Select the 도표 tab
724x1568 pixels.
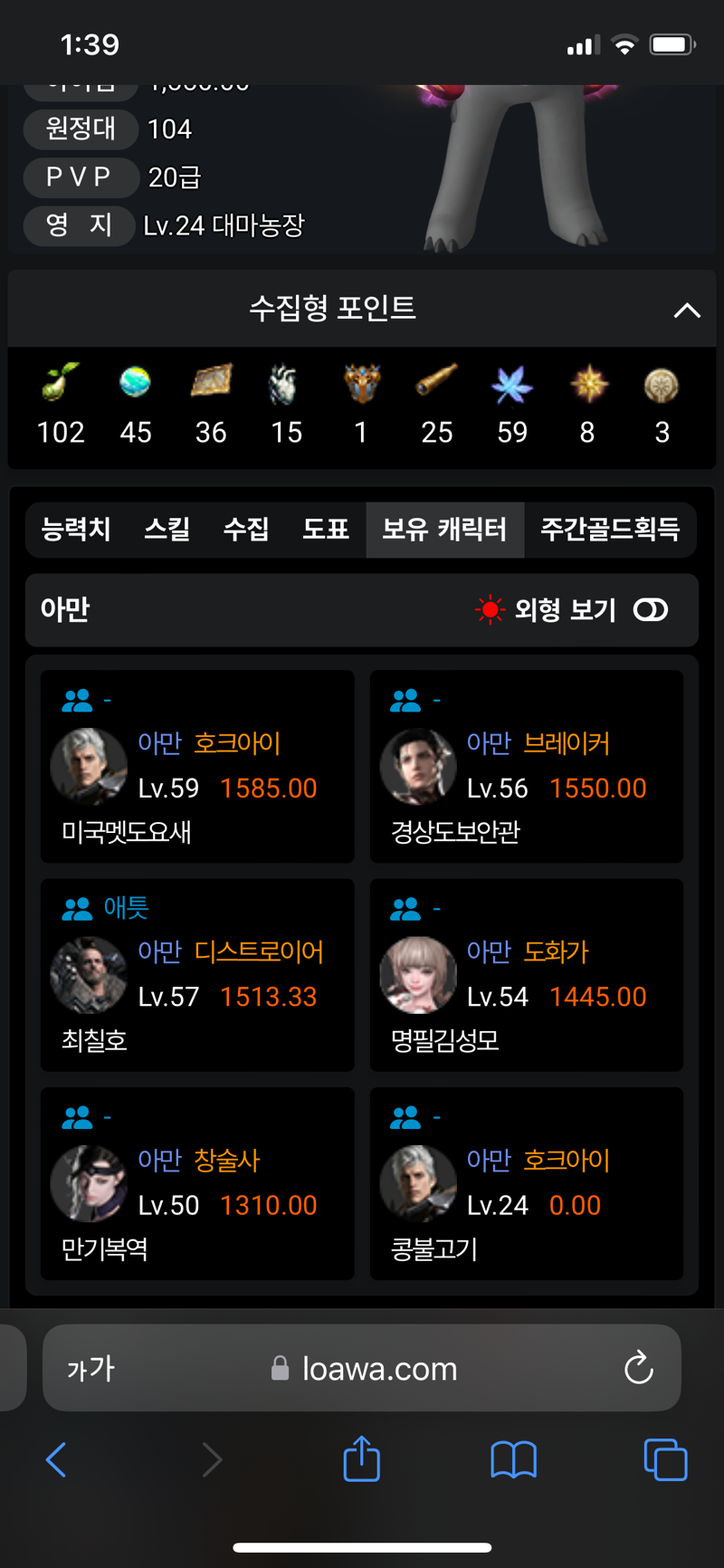[x=326, y=530]
